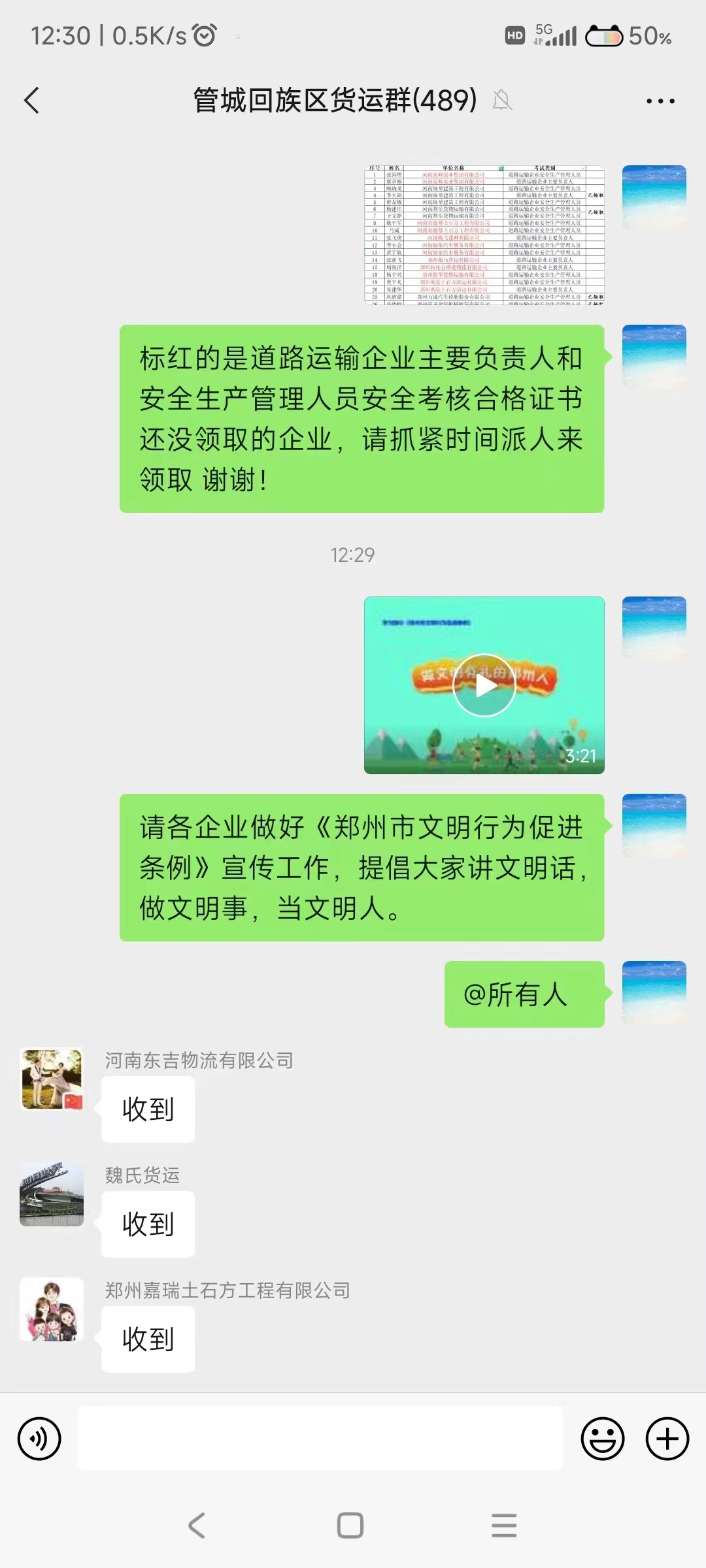
Task: Play the 3:21 video message
Action: coord(484,685)
